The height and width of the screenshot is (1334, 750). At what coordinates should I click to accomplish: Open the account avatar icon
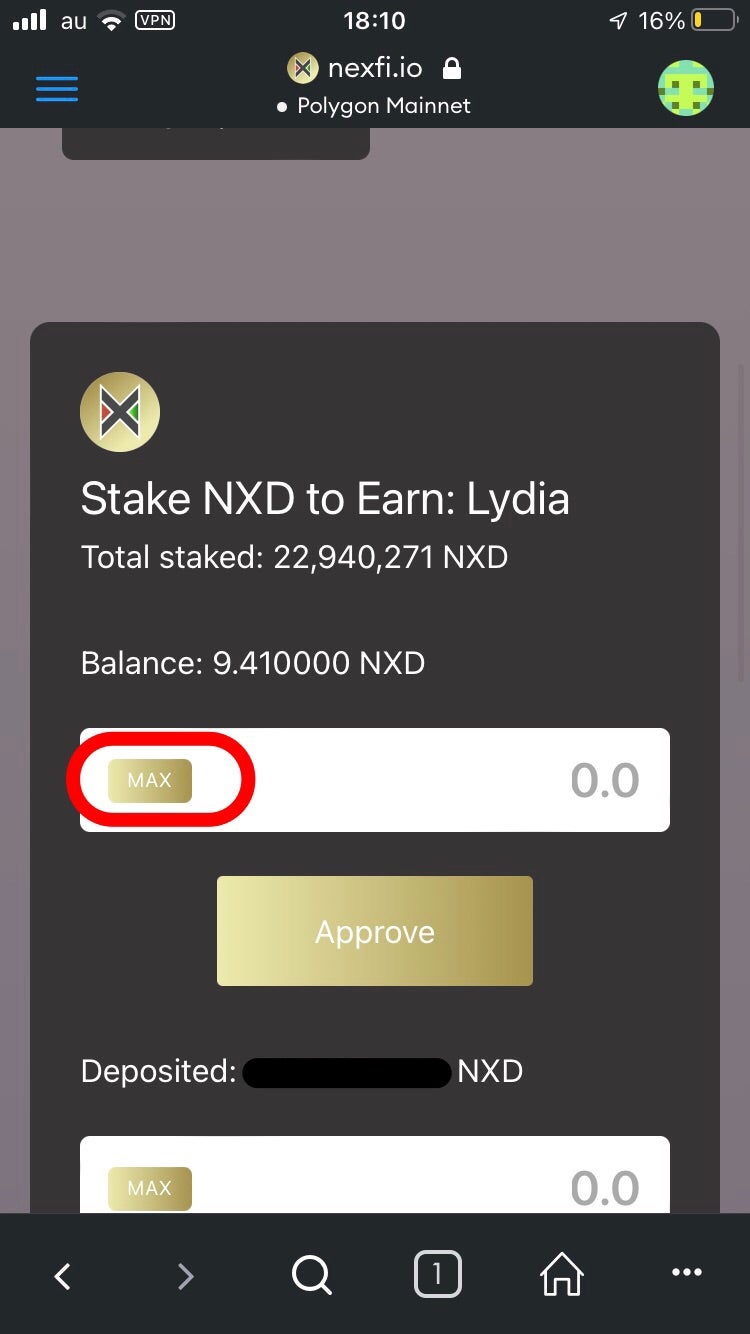[x=686, y=88]
